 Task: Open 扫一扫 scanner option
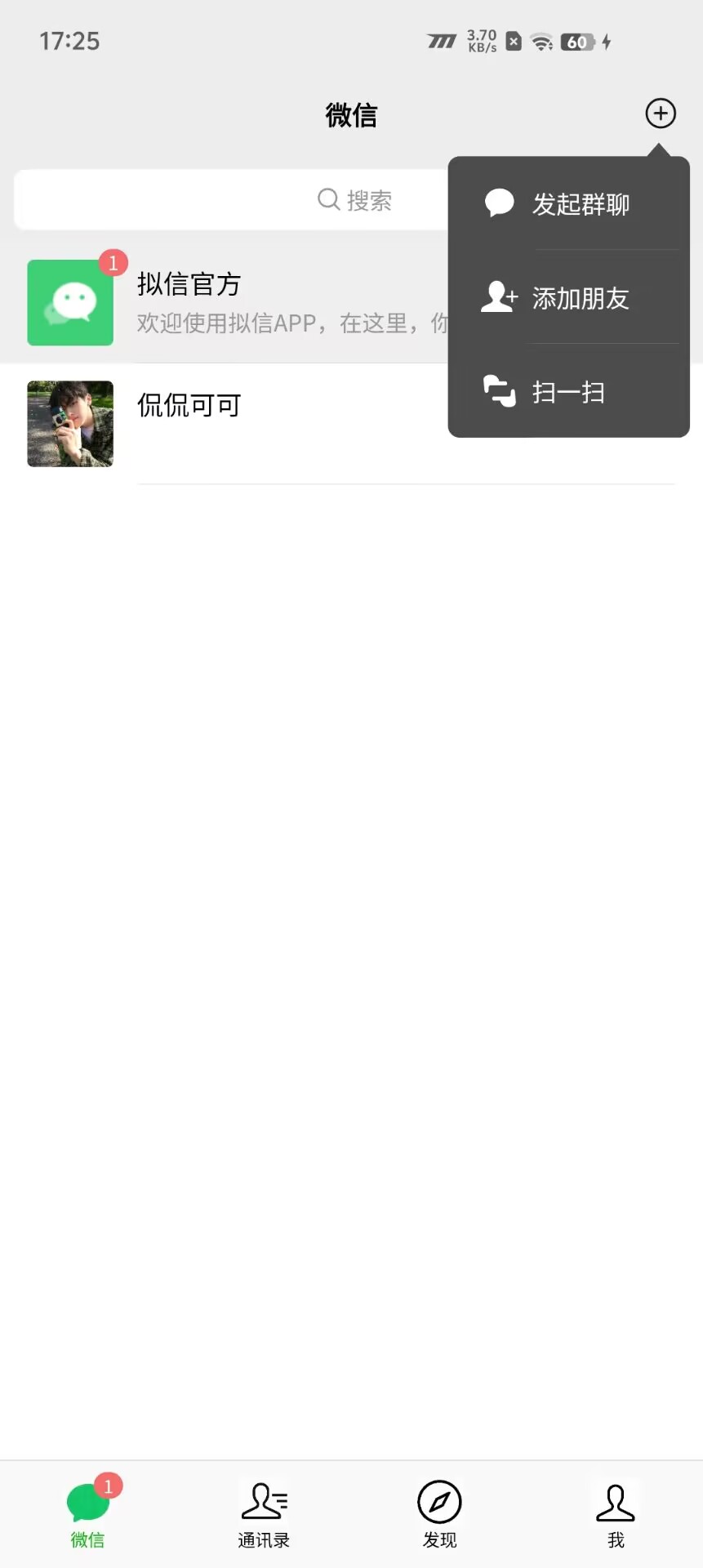click(x=569, y=392)
